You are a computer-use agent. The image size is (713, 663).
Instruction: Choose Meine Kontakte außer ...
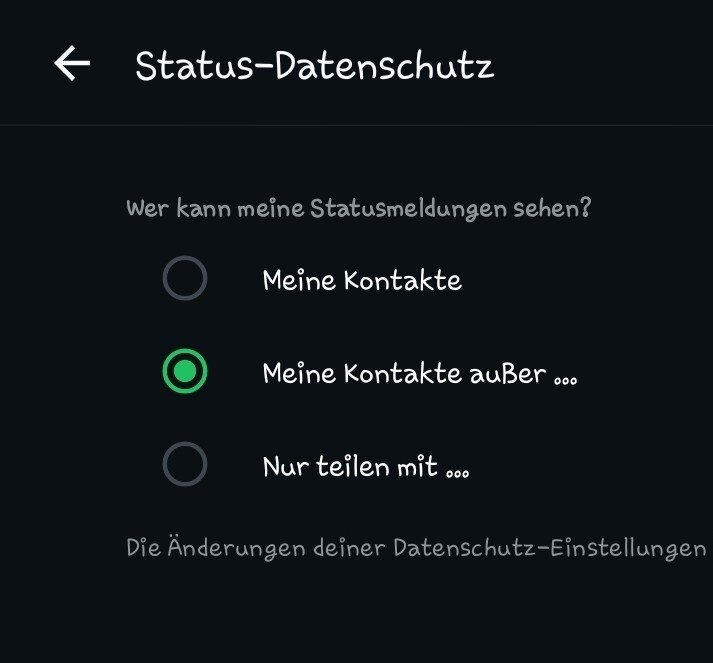click(185, 372)
